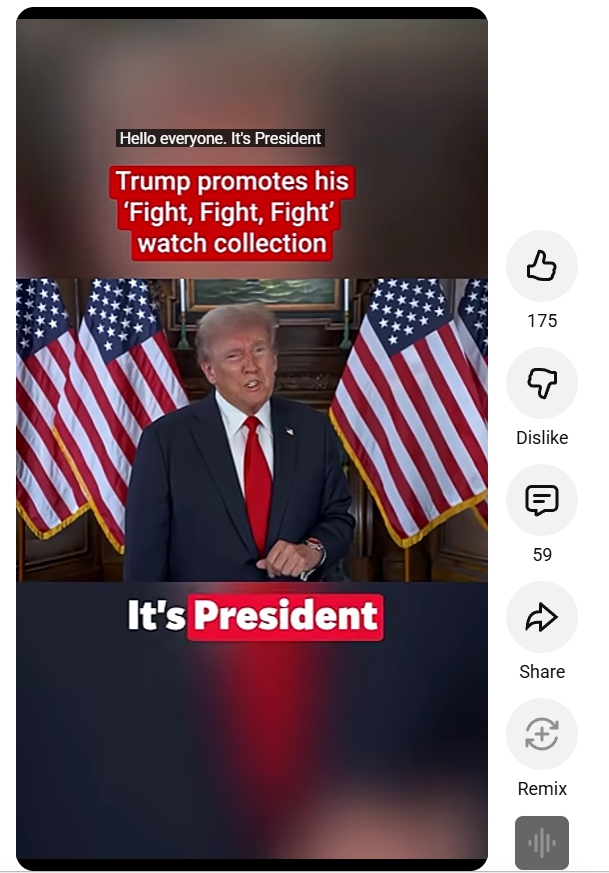Like this Short video
Screen dimensions: 609x873
541,266
